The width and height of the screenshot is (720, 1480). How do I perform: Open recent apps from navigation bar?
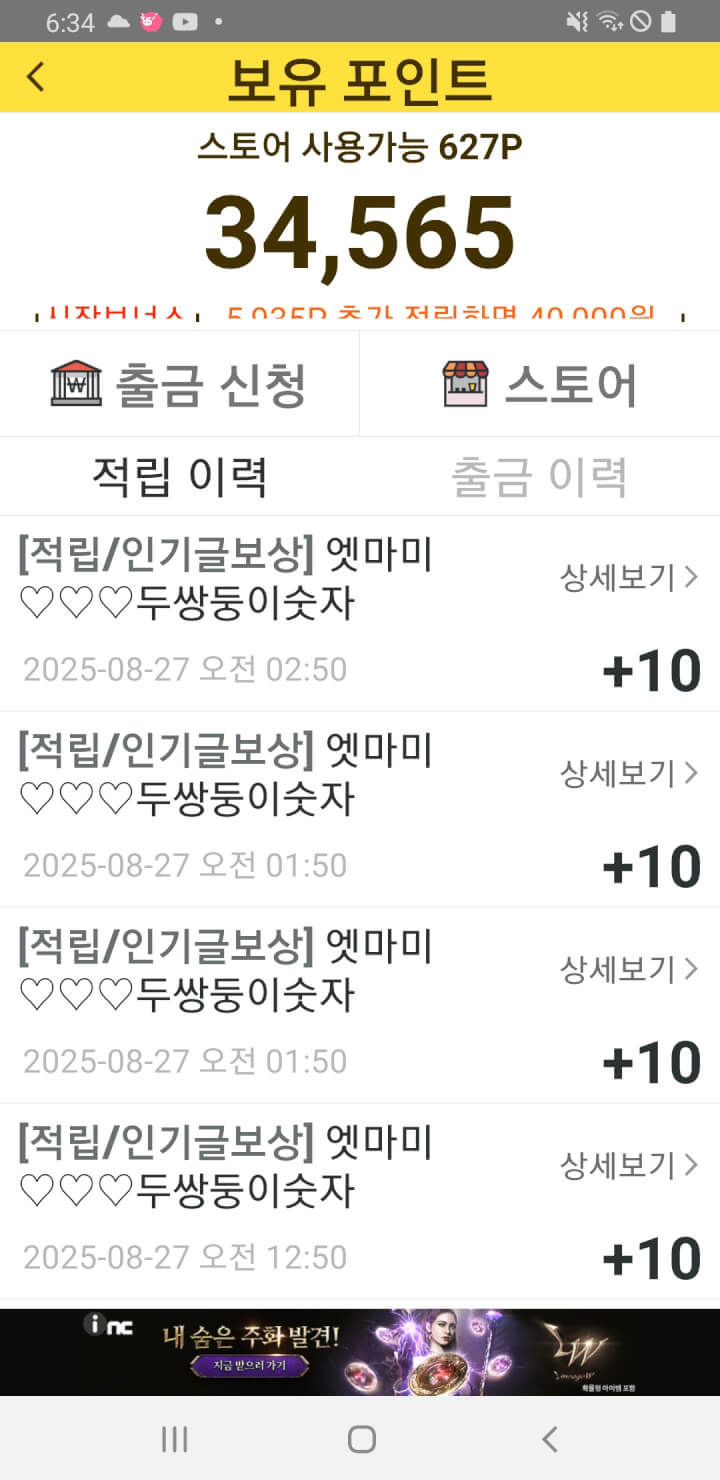(x=174, y=1439)
